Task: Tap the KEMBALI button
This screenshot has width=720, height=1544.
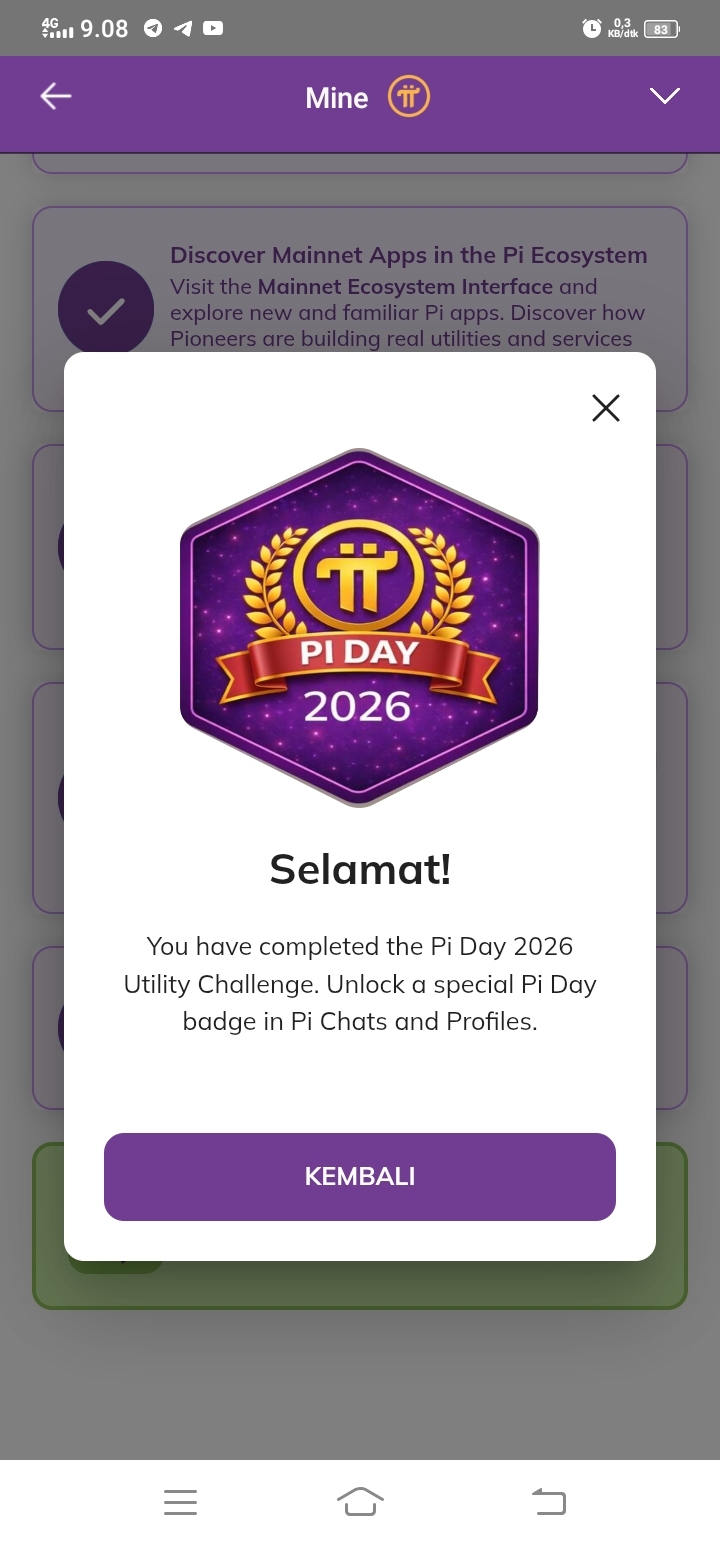Action: (359, 1176)
